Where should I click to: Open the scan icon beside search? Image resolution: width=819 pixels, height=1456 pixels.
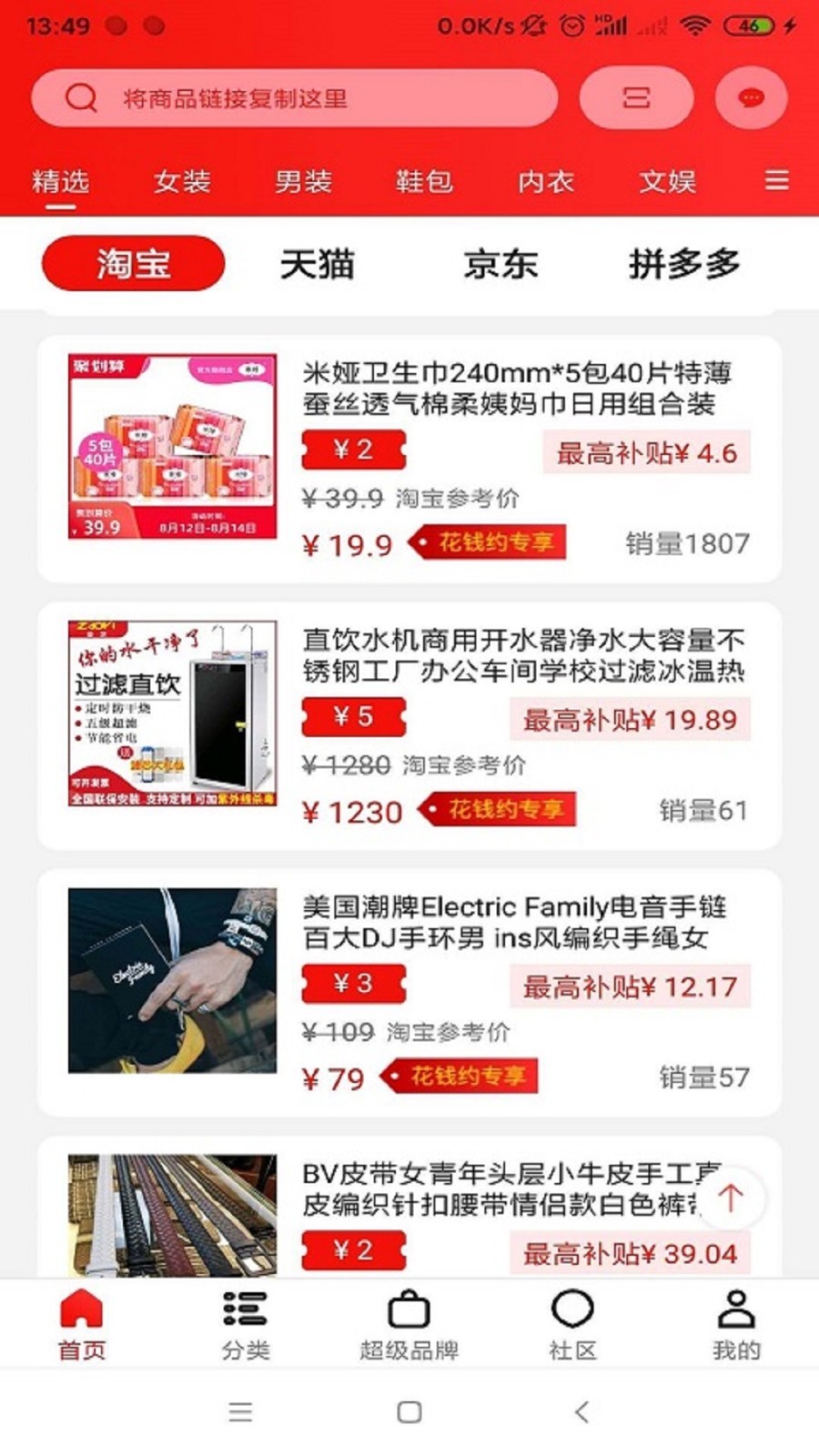pos(636,98)
